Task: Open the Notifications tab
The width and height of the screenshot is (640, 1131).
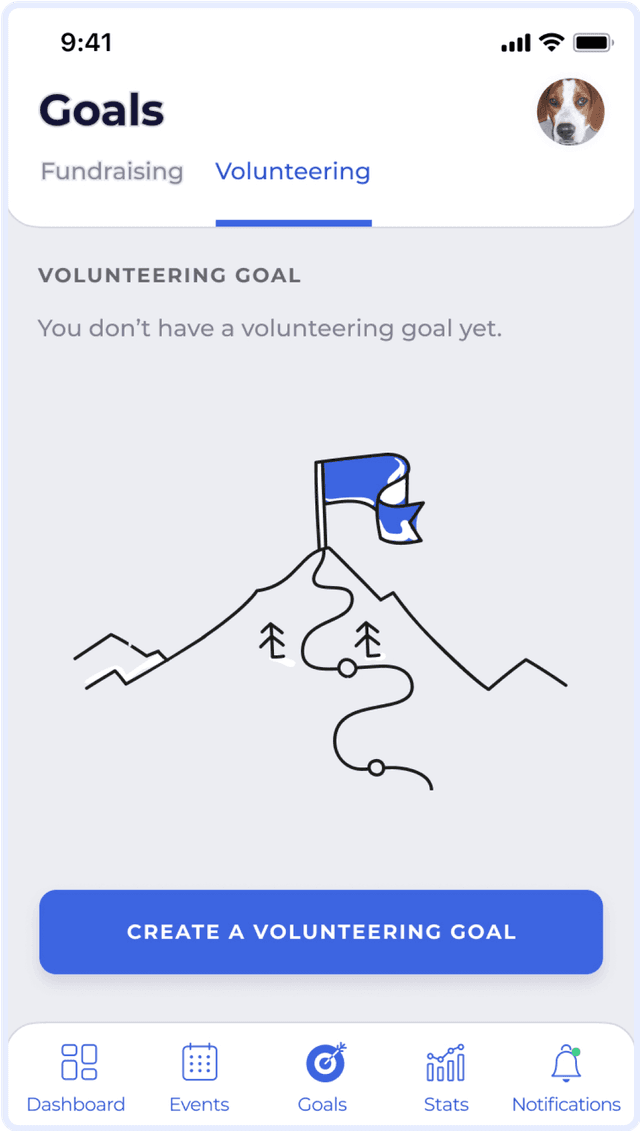Action: [566, 1077]
